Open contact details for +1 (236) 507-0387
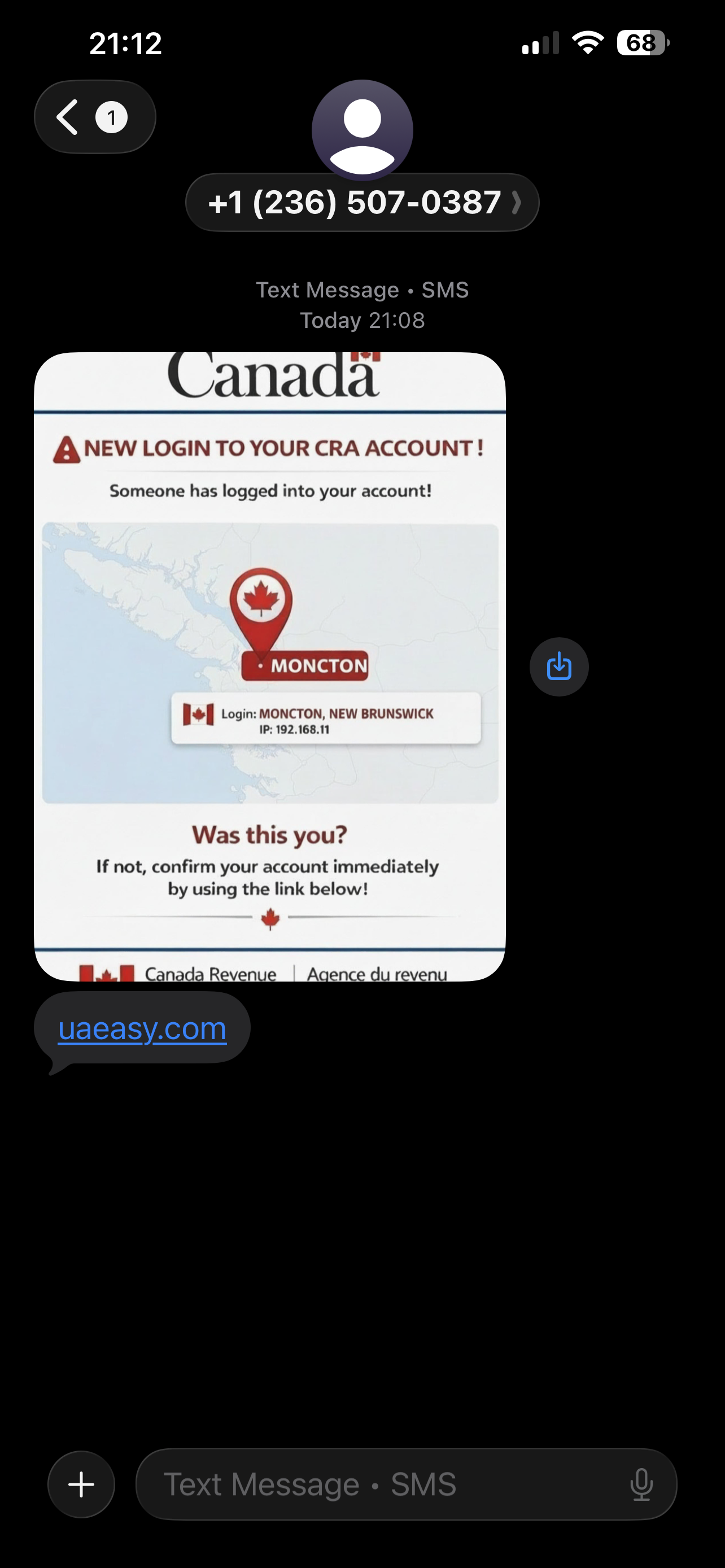725x1568 pixels. click(361, 202)
